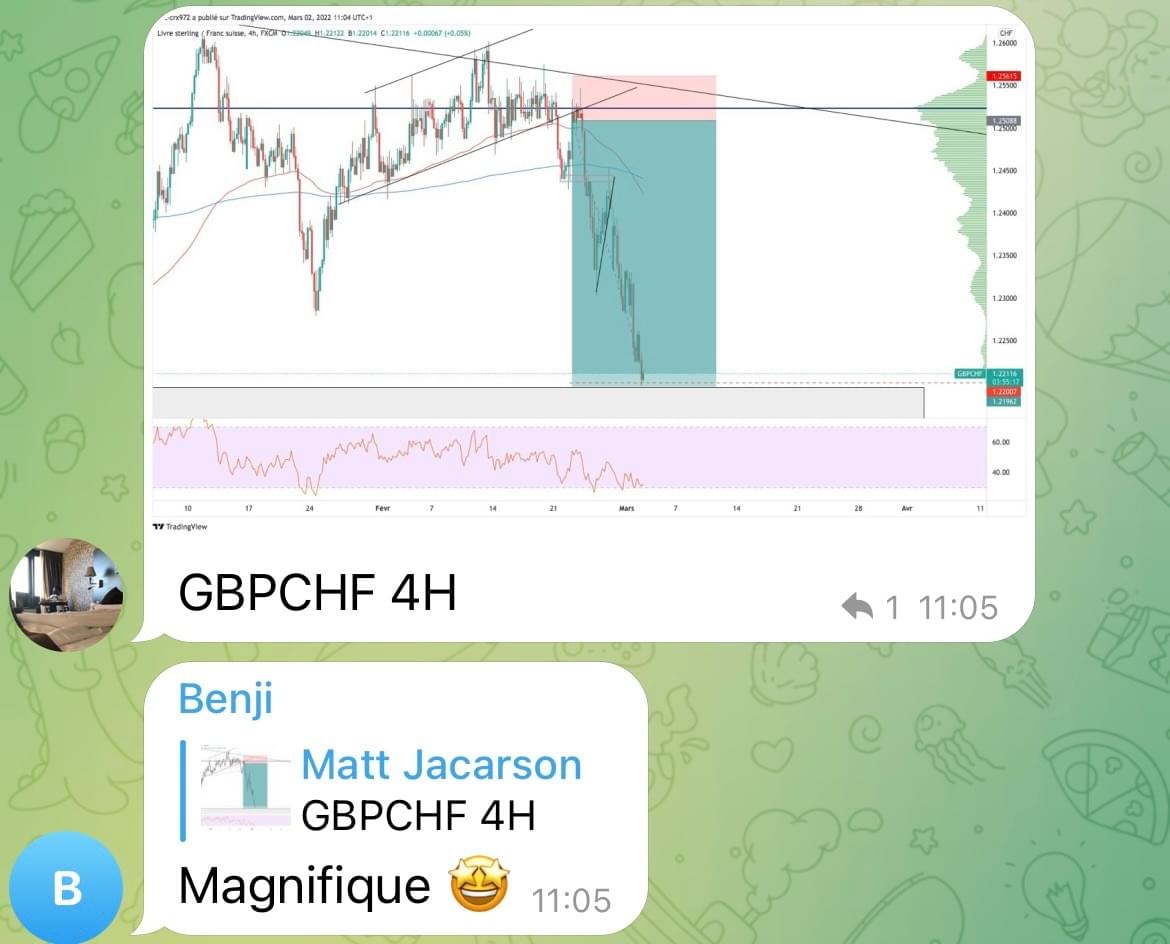Open the photo avatar beside the GBPCHF 4H message
1170x944 pixels.
click(x=67, y=595)
